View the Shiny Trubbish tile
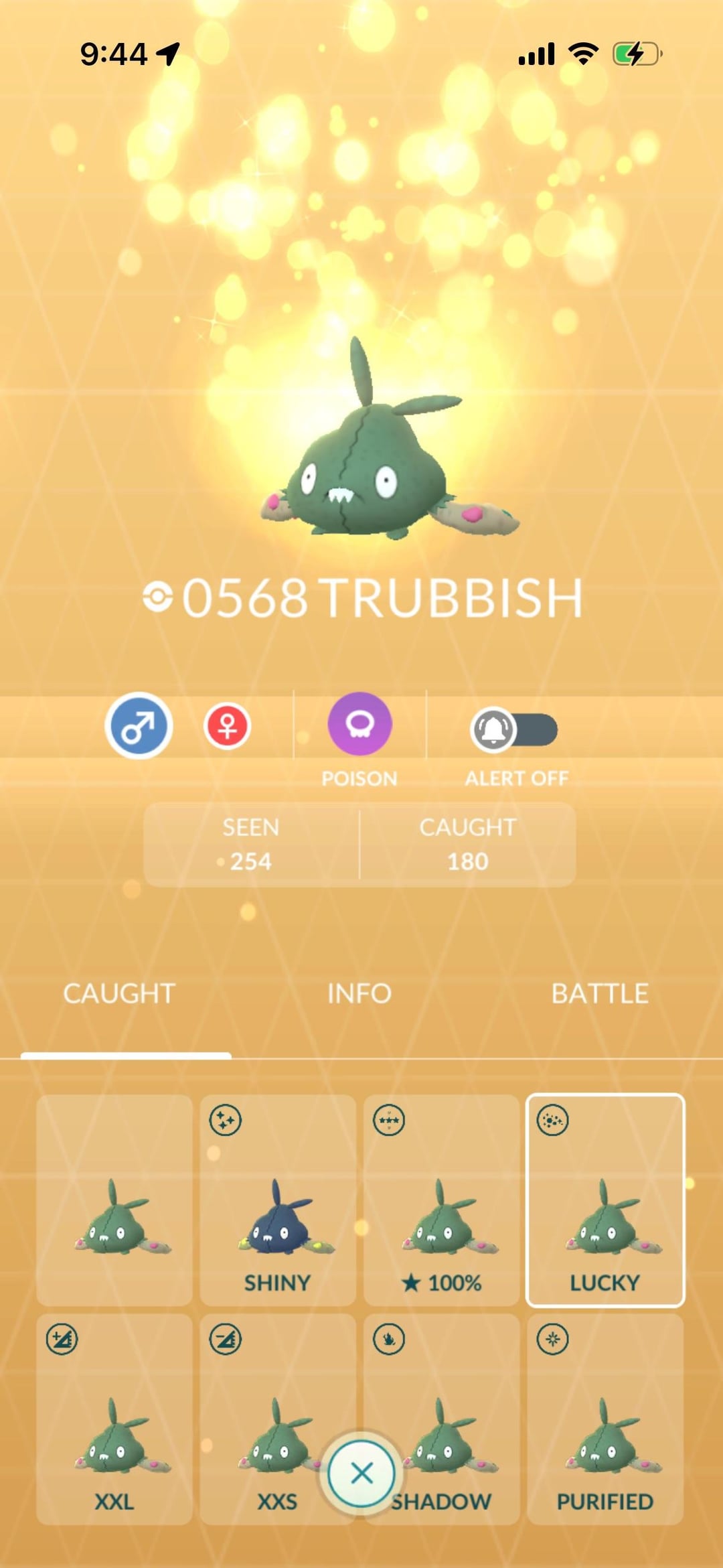The height and width of the screenshot is (1568, 723). pyautogui.click(x=278, y=1199)
